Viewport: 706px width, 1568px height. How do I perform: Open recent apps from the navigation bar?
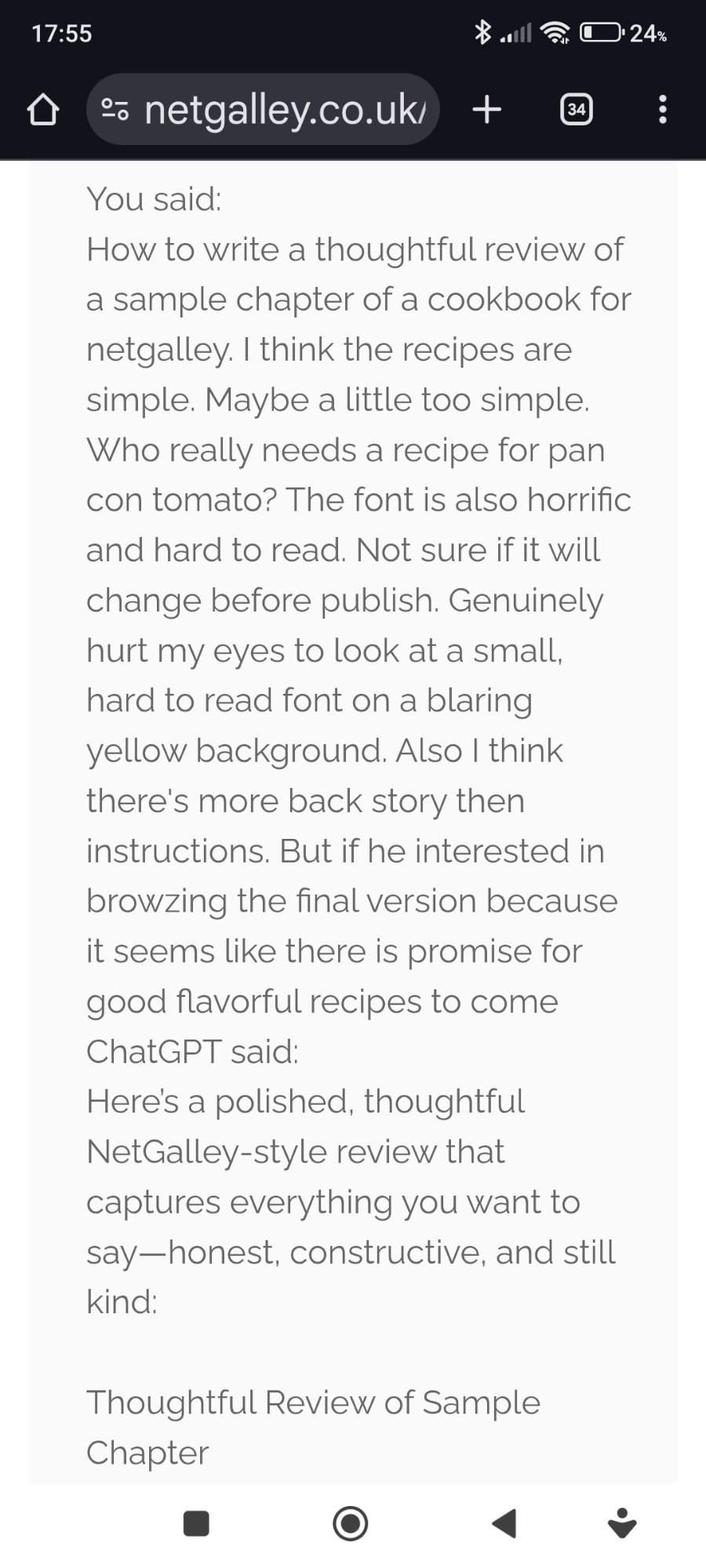pos(196,1523)
